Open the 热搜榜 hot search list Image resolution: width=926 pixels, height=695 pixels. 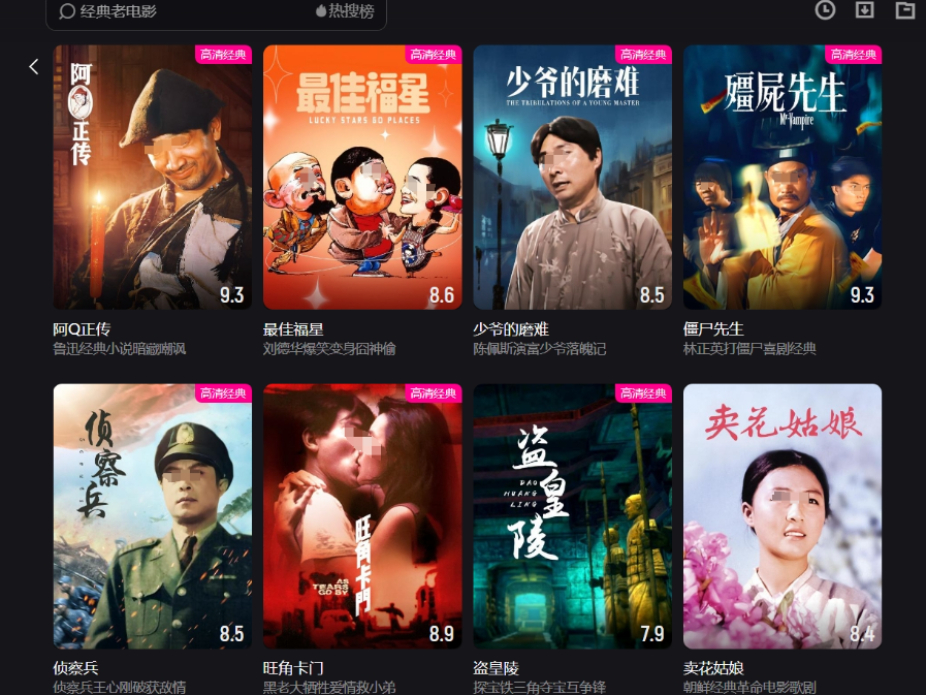345,11
